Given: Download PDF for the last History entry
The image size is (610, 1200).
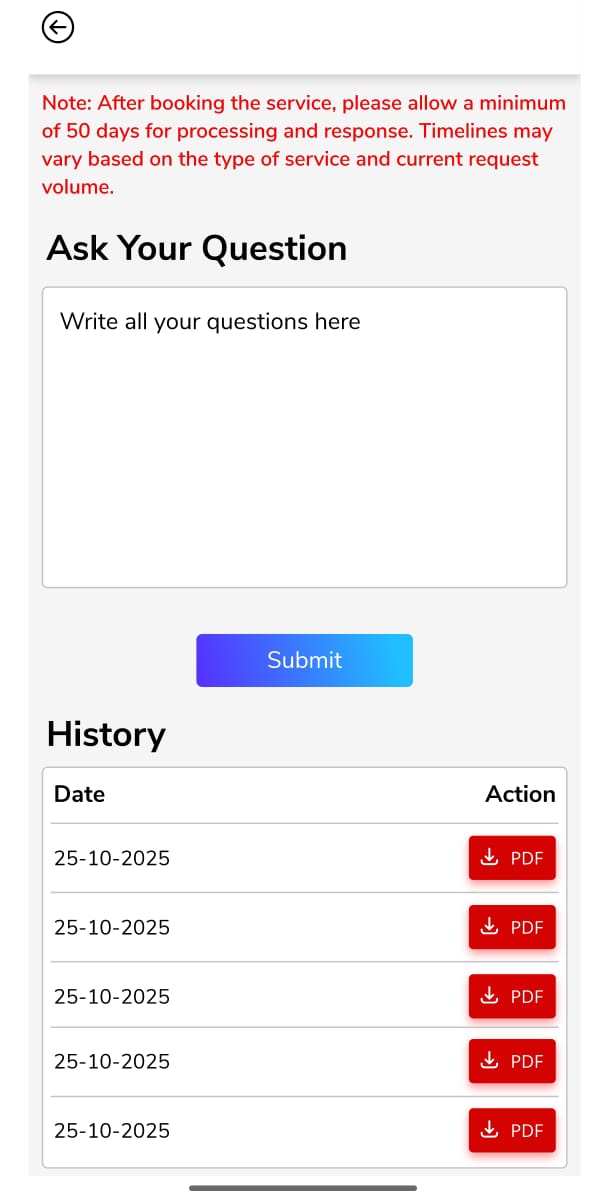Looking at the screenshot, I should tap(512, 1130).
